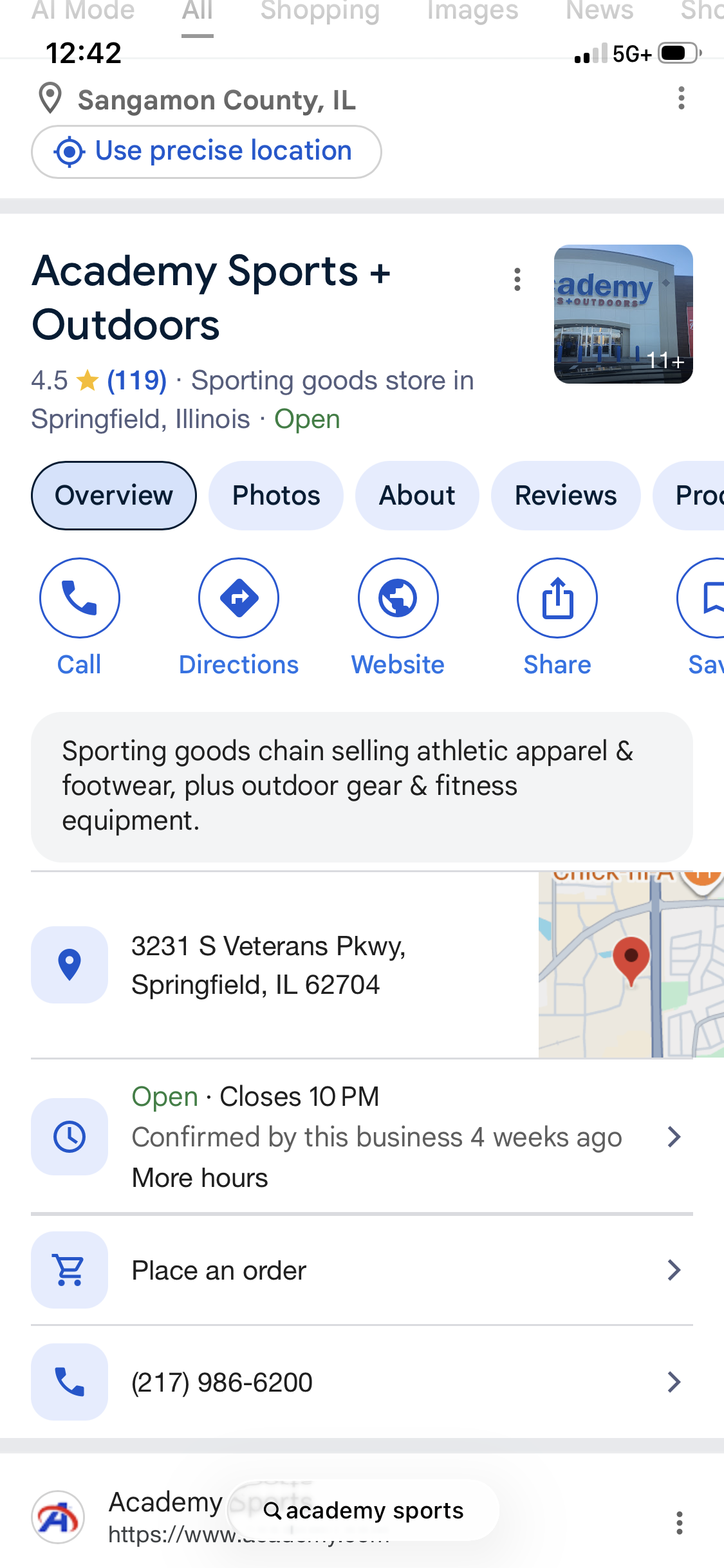
Task: Open the map thumbnail for the address
Action: pos(631,964)
